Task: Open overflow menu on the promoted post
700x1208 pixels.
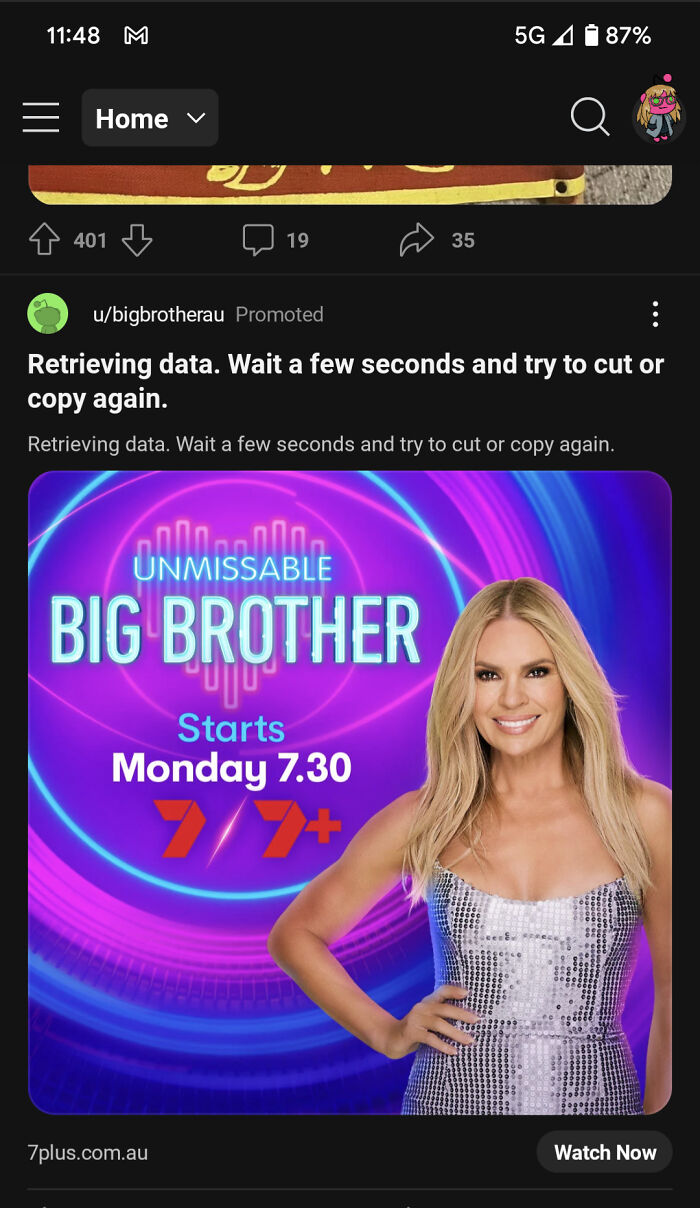Action: [x=655, y=314]
